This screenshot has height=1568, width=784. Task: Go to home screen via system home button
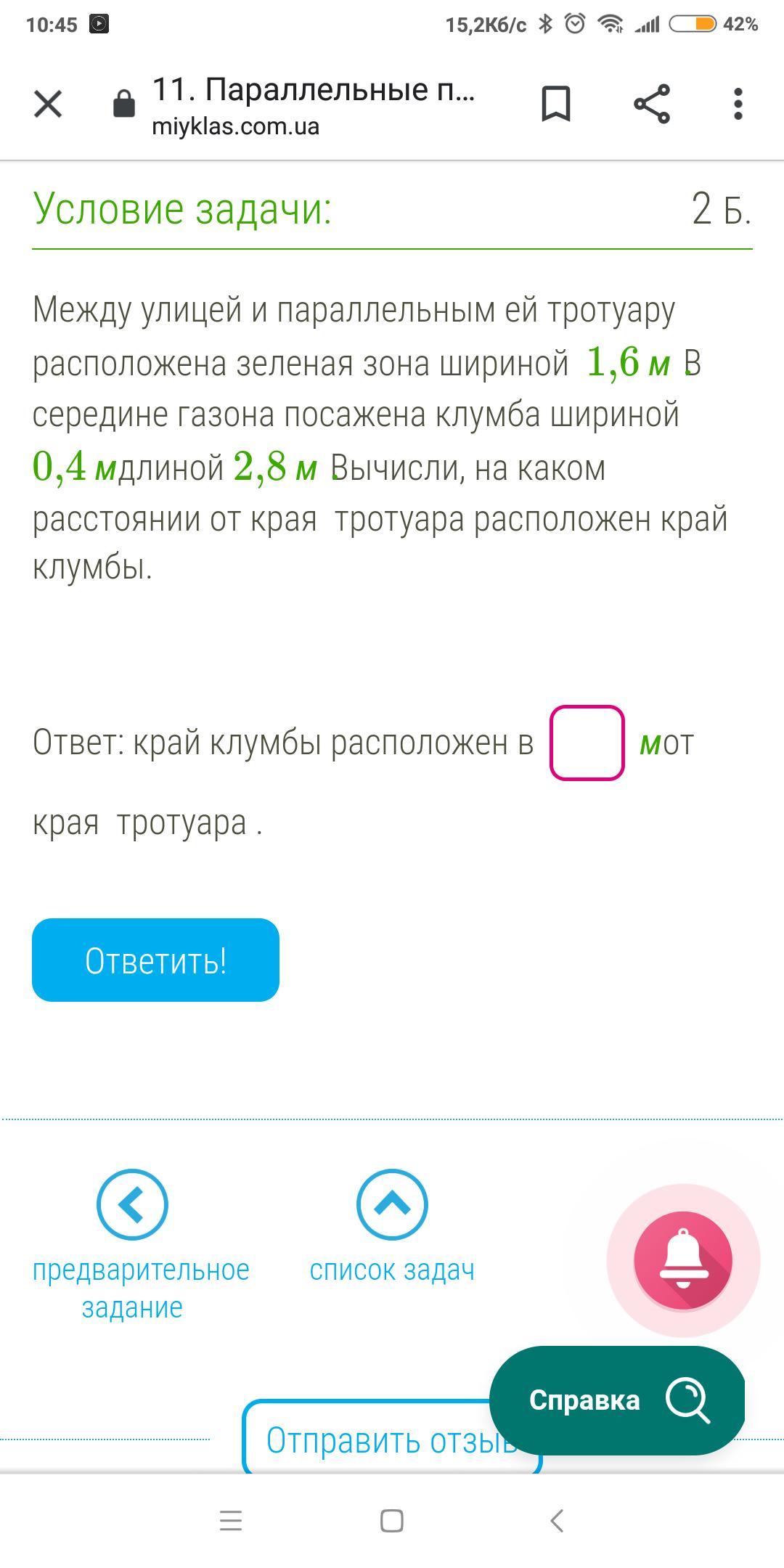[x=392, y=1520]
